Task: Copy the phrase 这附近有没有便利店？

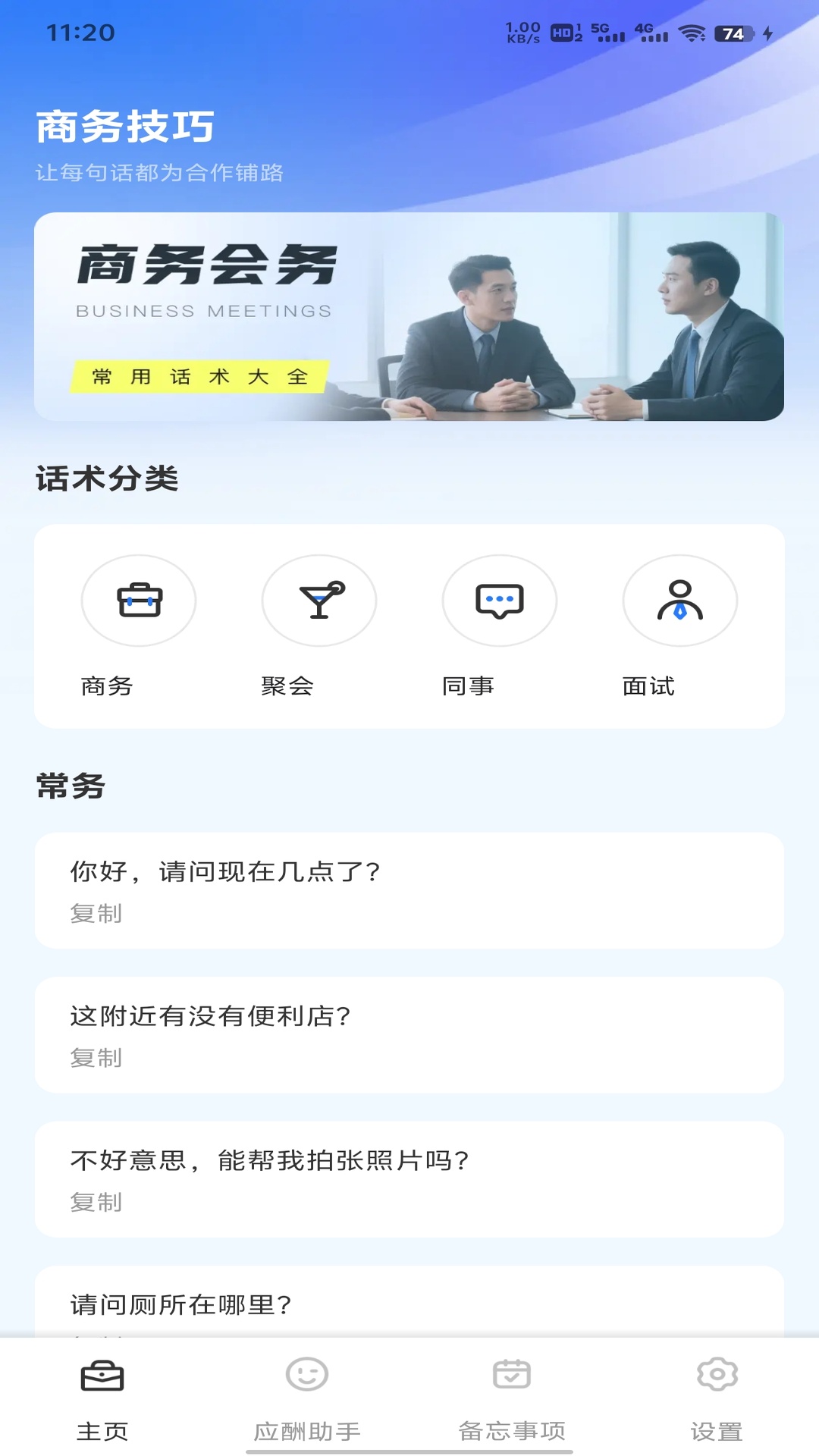Action: coord(96,1059)
